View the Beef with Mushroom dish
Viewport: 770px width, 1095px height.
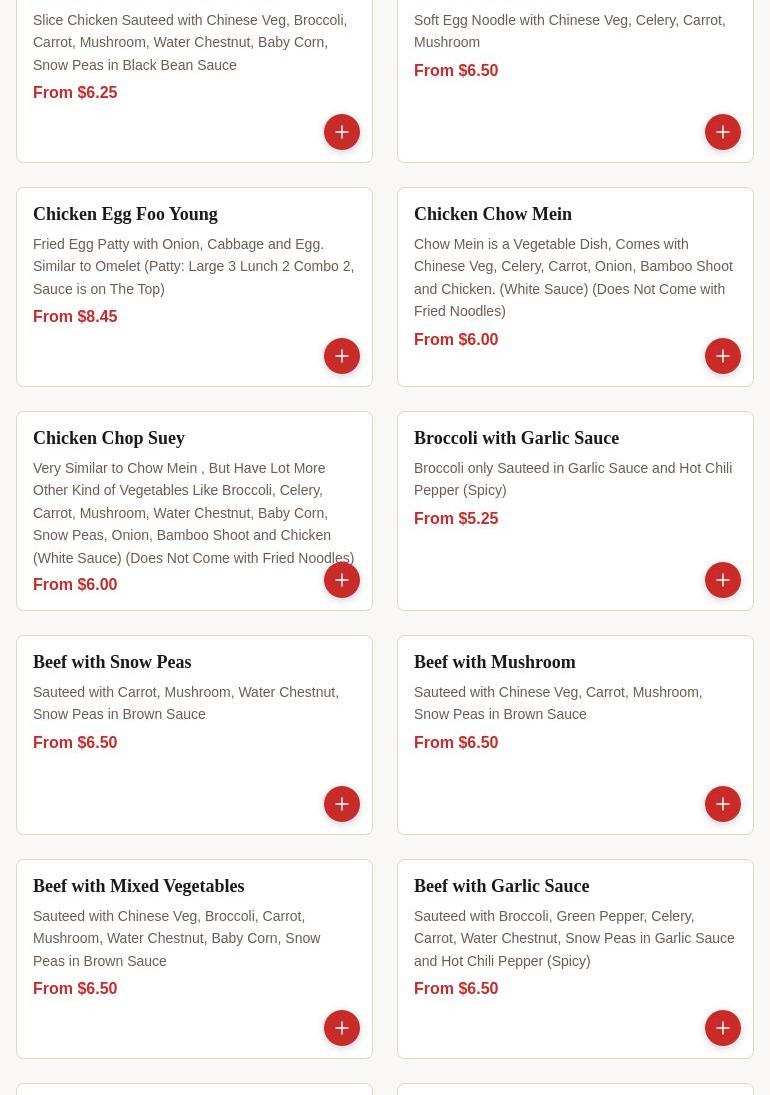(x=494, y=662)
